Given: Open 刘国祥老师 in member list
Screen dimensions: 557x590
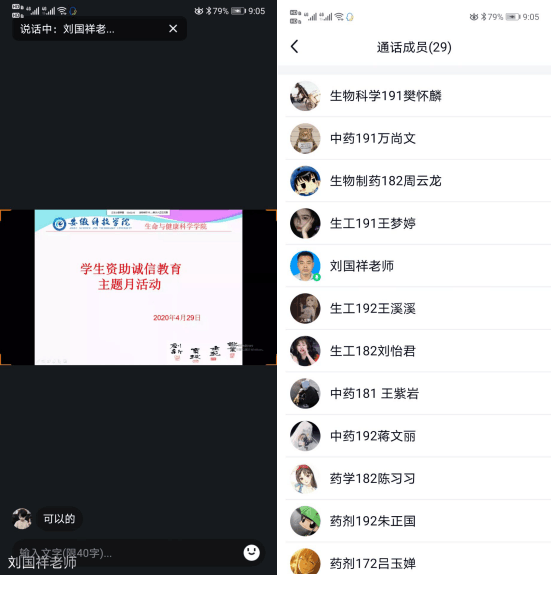Looking at the screenshot, I should 418,266.
